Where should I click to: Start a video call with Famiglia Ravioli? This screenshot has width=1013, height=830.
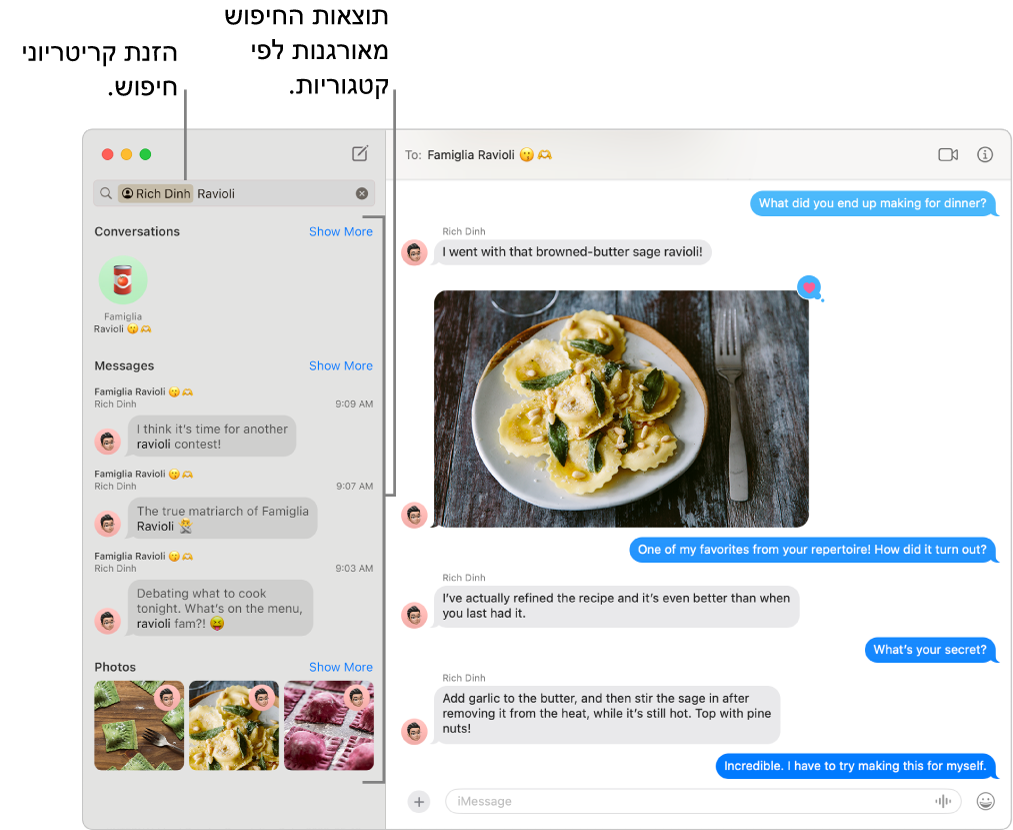pyautogui.click(x=948, y=155)
